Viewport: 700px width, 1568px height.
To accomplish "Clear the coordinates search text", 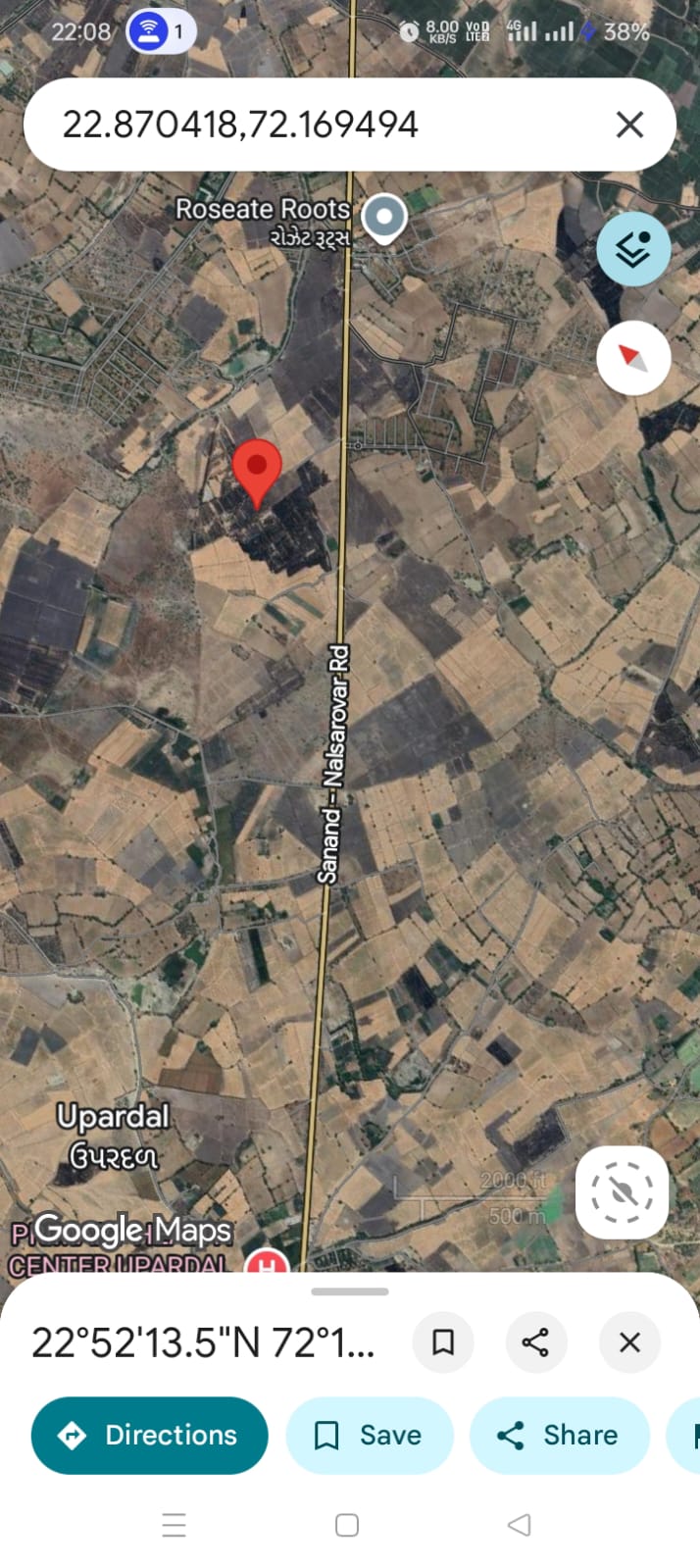I will [x=629, y=125].
